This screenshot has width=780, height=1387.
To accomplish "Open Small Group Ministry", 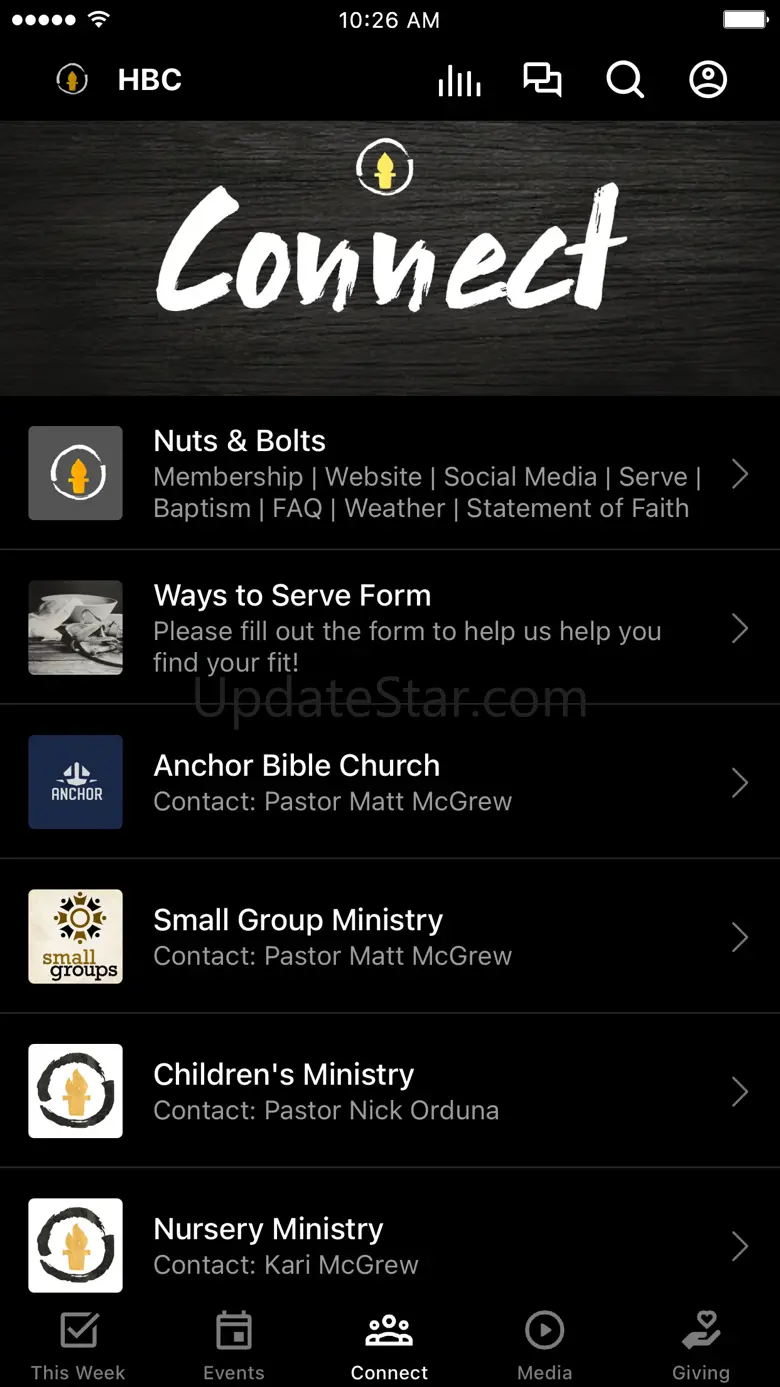I will coord(390,937).
